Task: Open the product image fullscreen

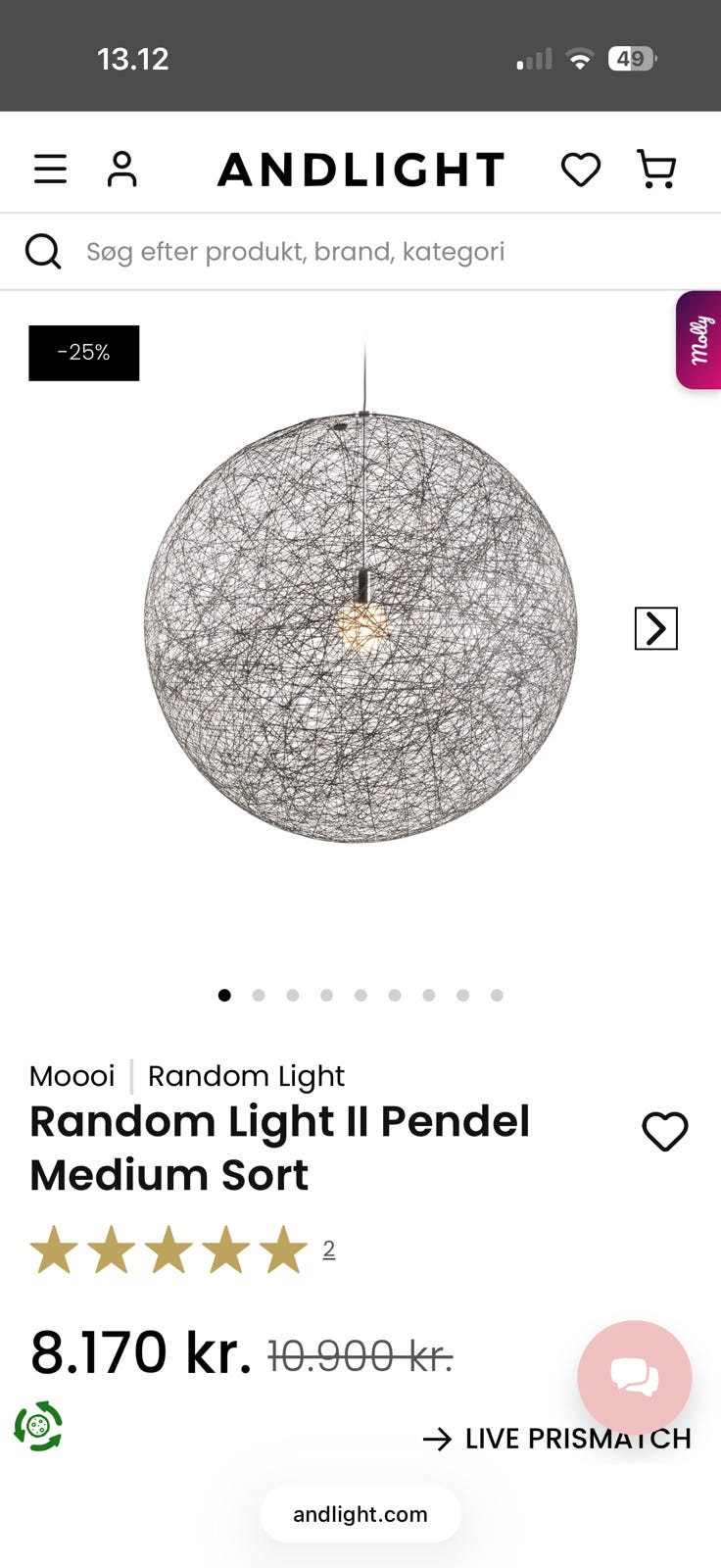Action: pos(360,627)
